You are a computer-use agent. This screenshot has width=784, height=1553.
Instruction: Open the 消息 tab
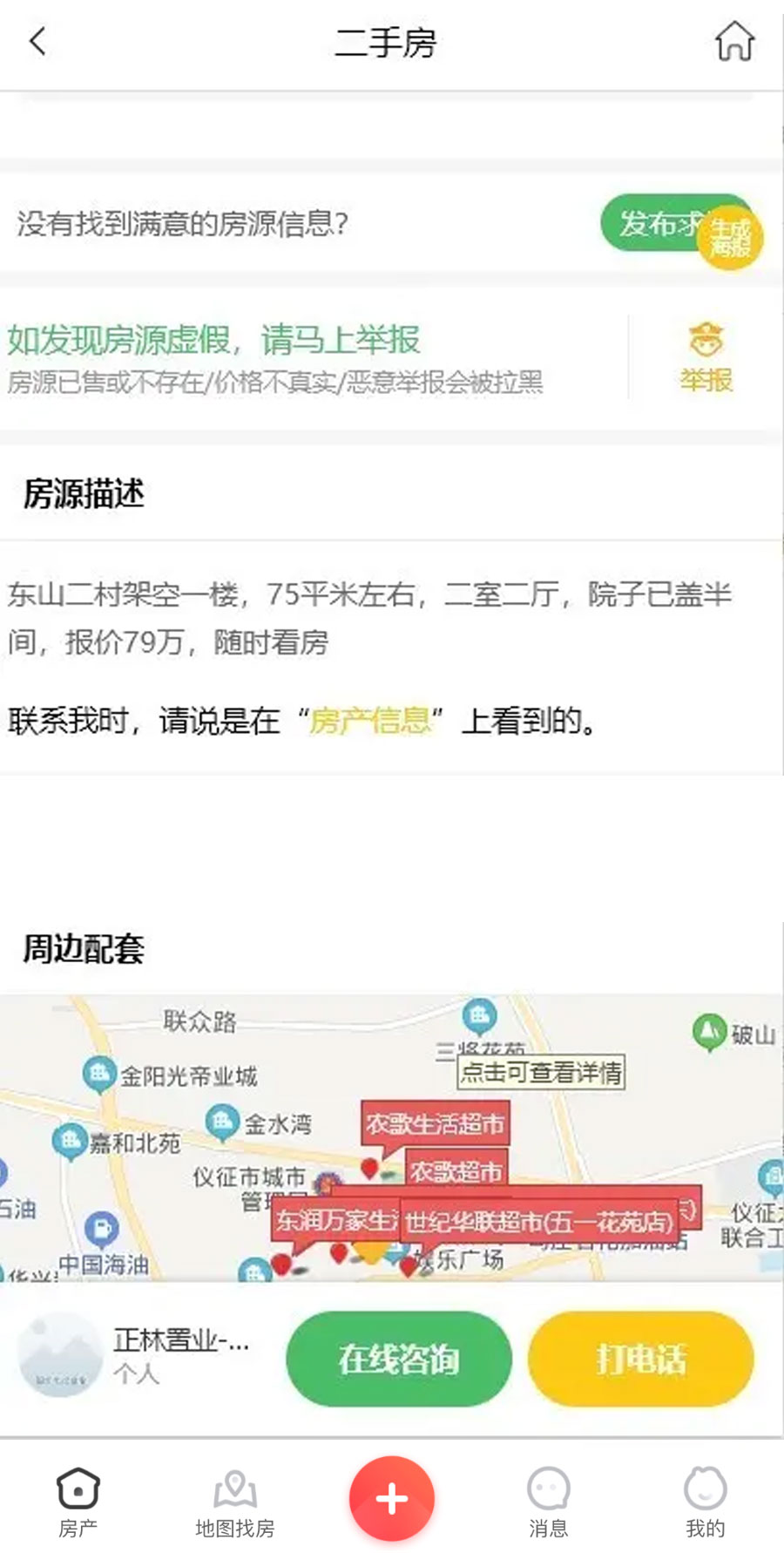pos(548,1502)
